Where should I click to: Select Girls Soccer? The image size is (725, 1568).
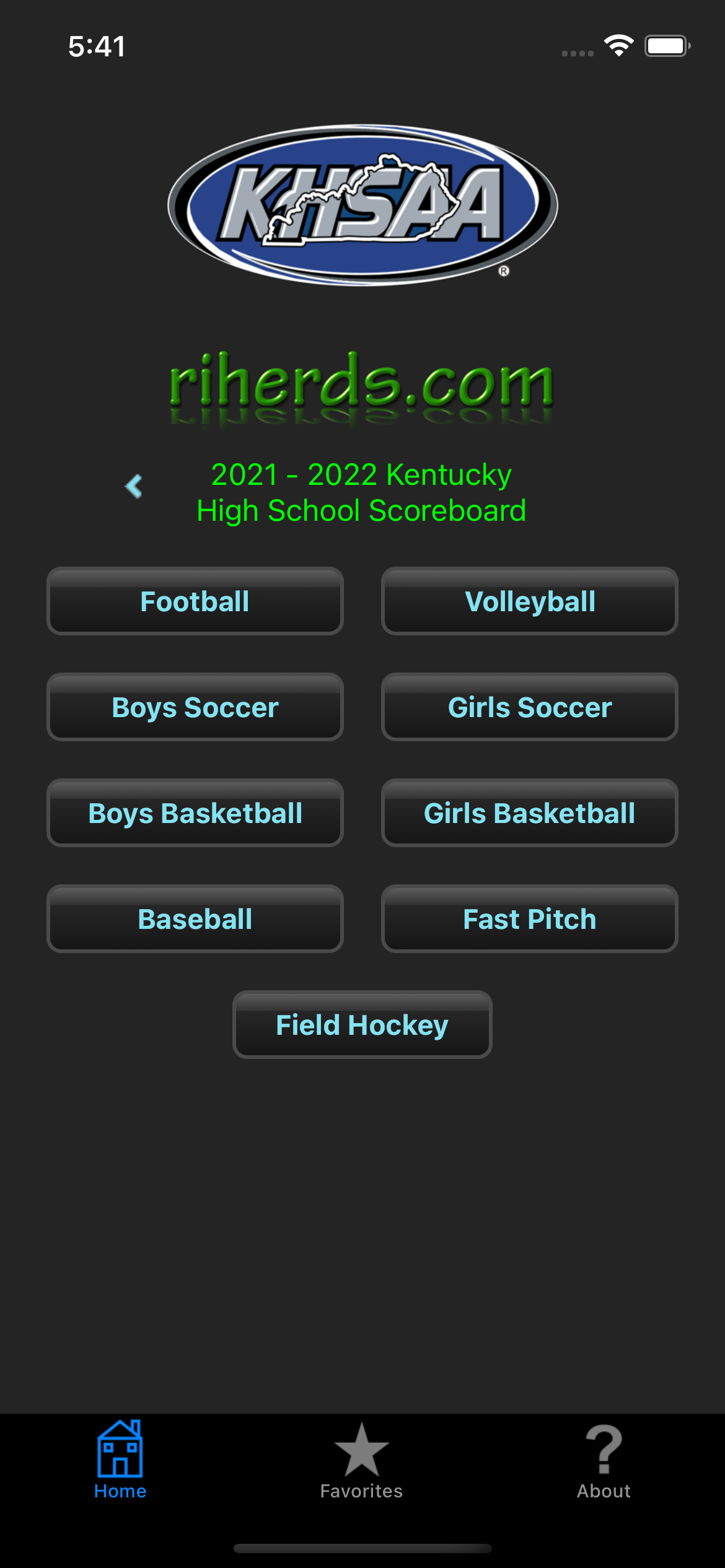pos(530,707)
